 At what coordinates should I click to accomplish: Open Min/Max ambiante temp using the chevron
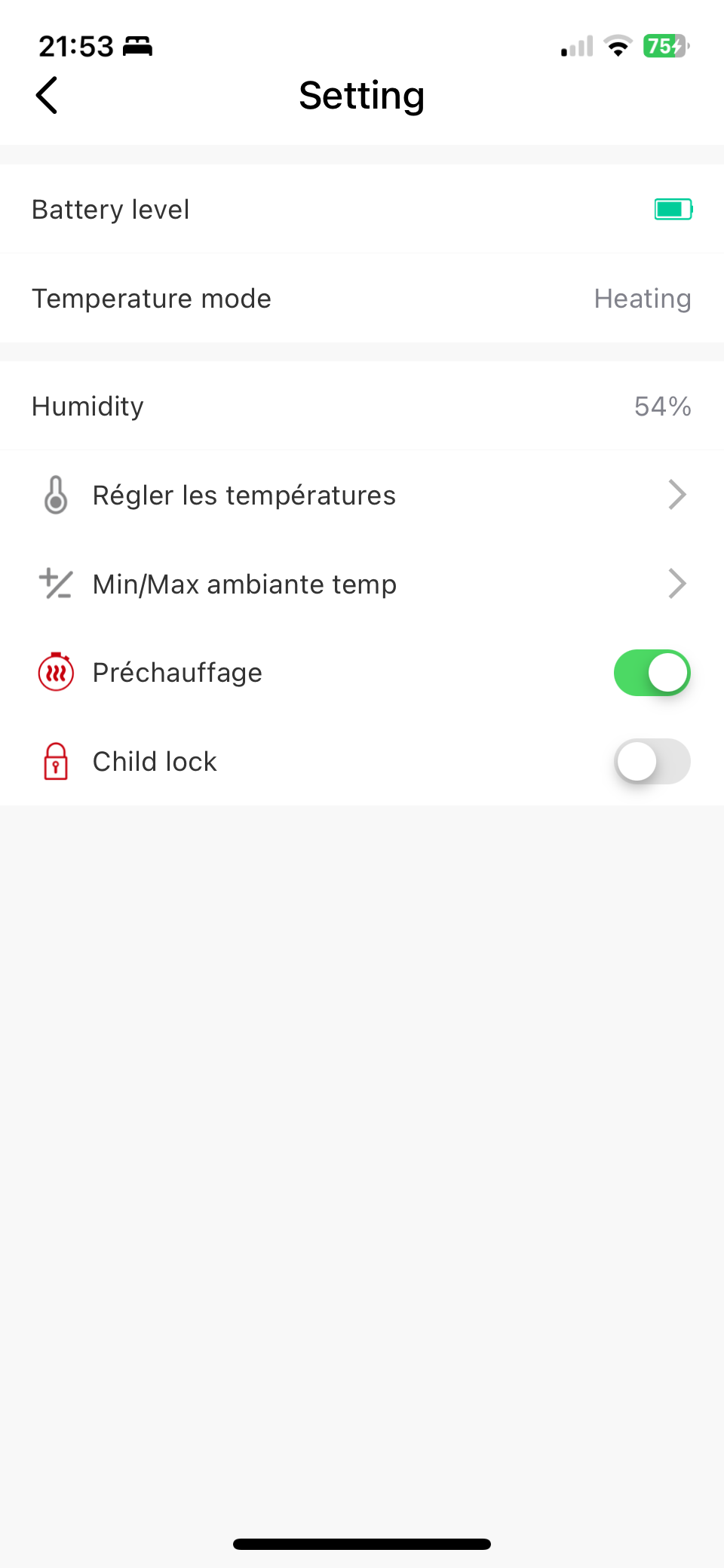tap(676, 583)
